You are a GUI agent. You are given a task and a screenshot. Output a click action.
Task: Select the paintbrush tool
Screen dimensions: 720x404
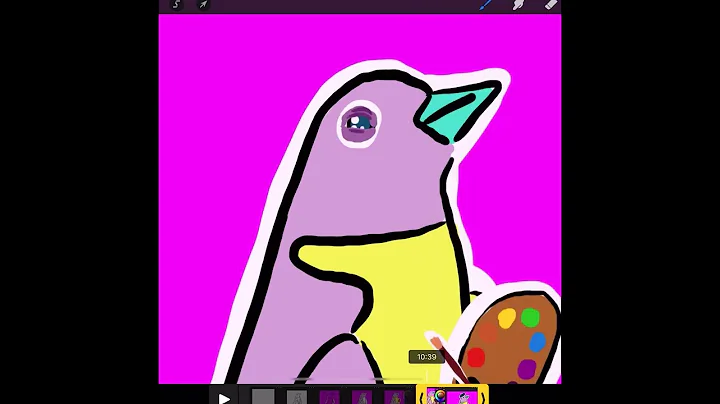(x=486, y=5)
